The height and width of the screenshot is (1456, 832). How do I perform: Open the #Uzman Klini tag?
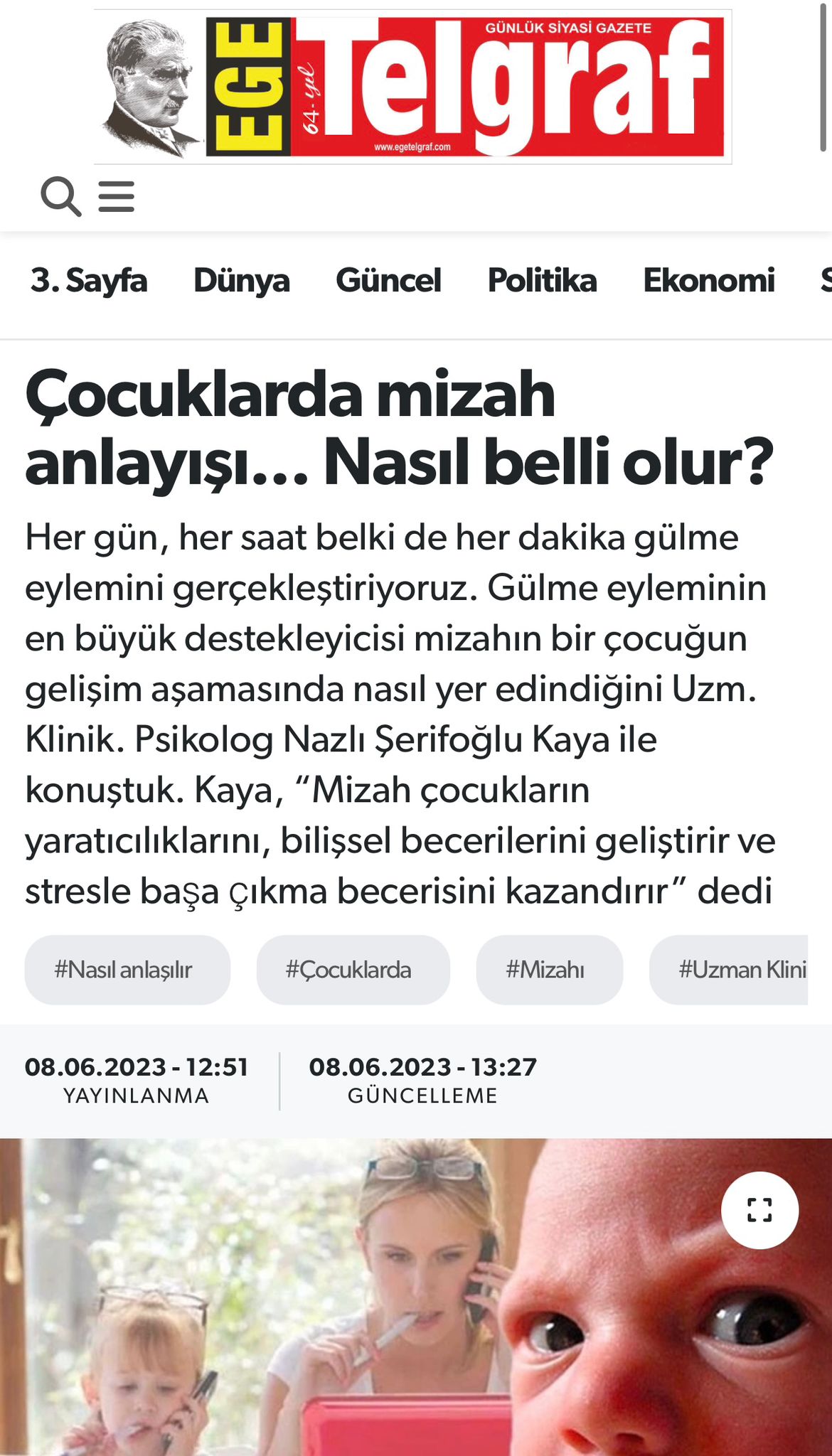click(732, 970)
